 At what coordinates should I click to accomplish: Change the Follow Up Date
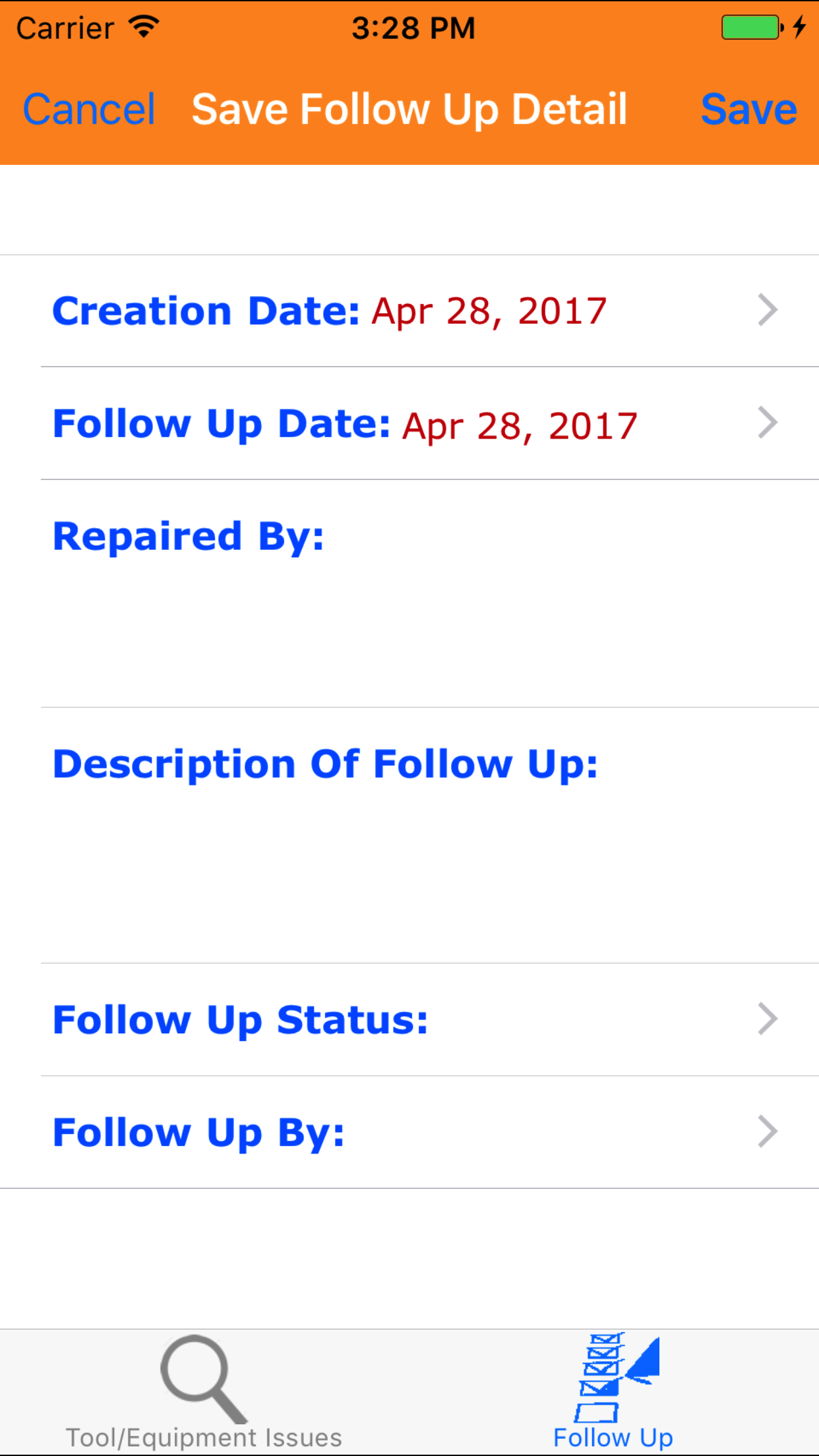click(409, 423)
